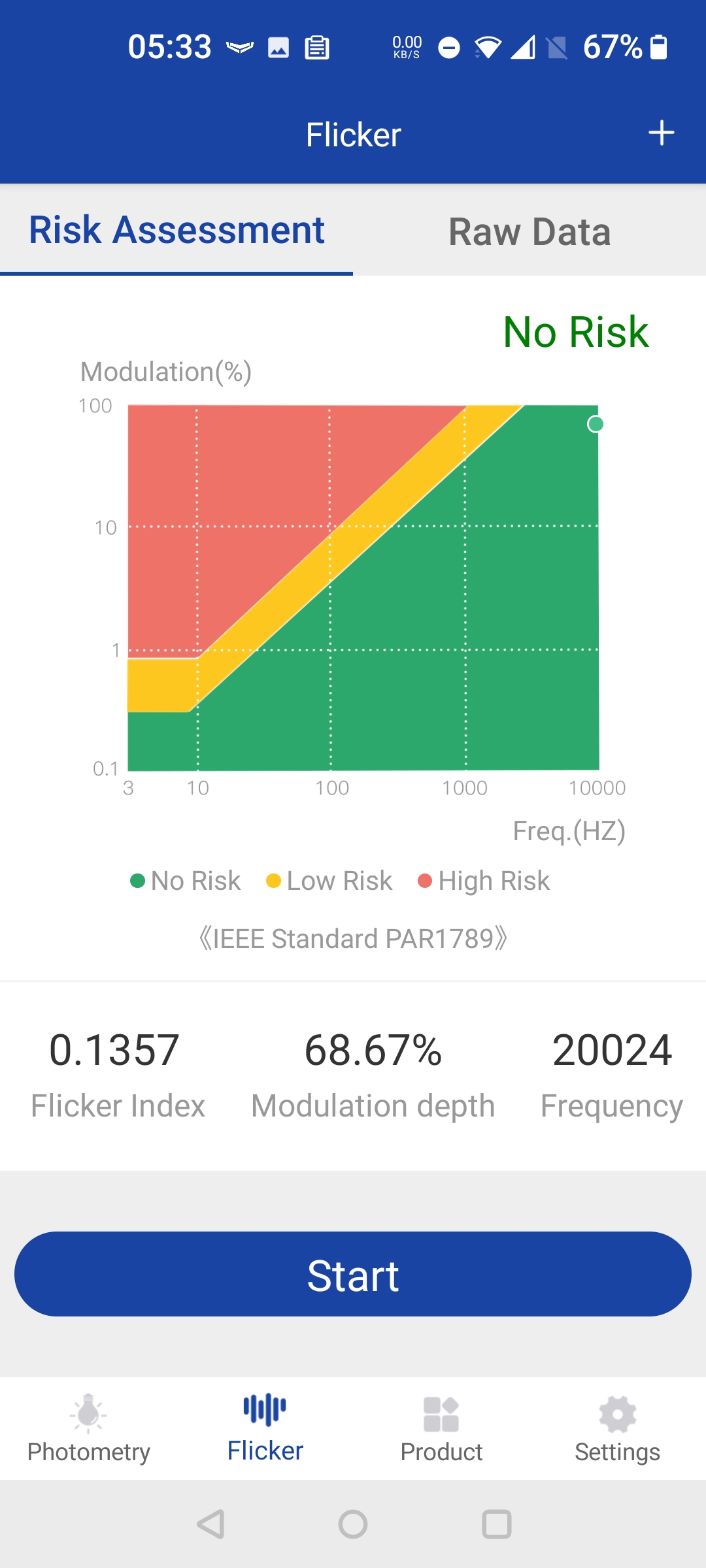Start a flicker measurement

click(x=353, y=1274)
